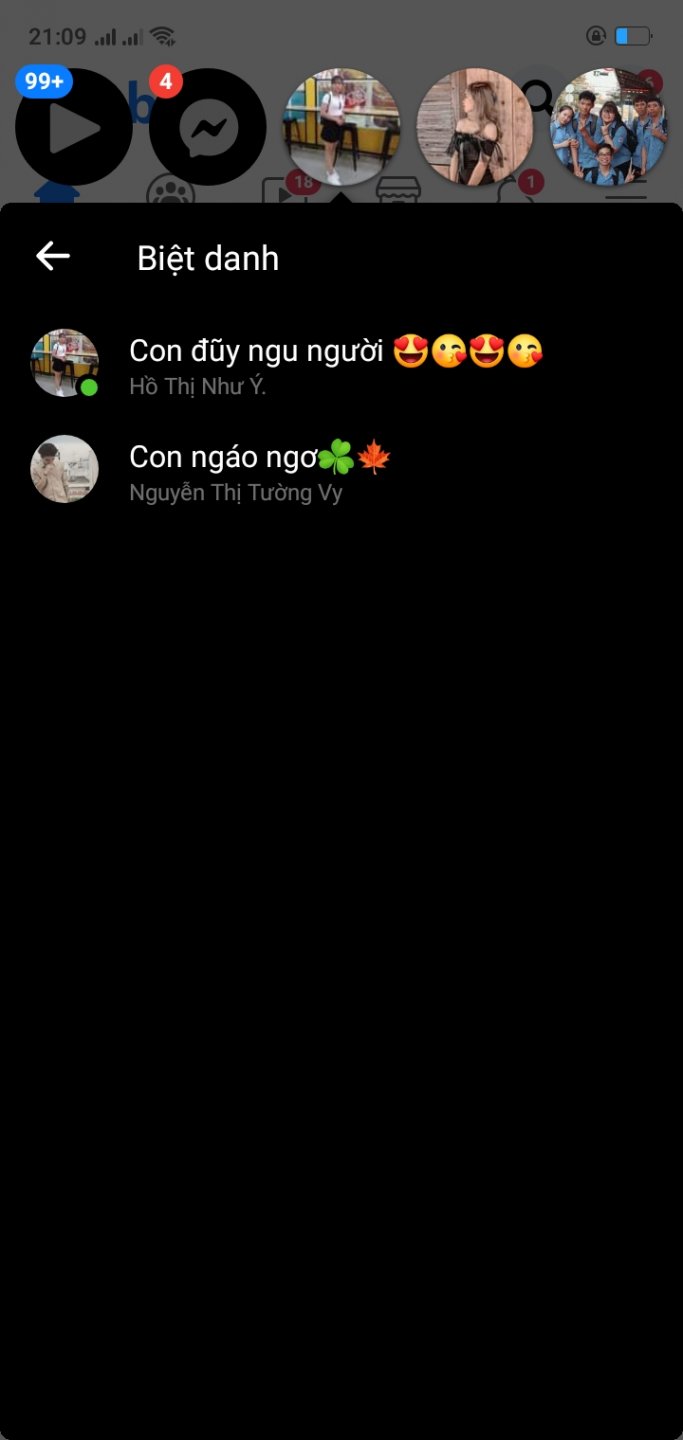
Task: Open the Messenger chat head bubble
Action: [208, 128]
